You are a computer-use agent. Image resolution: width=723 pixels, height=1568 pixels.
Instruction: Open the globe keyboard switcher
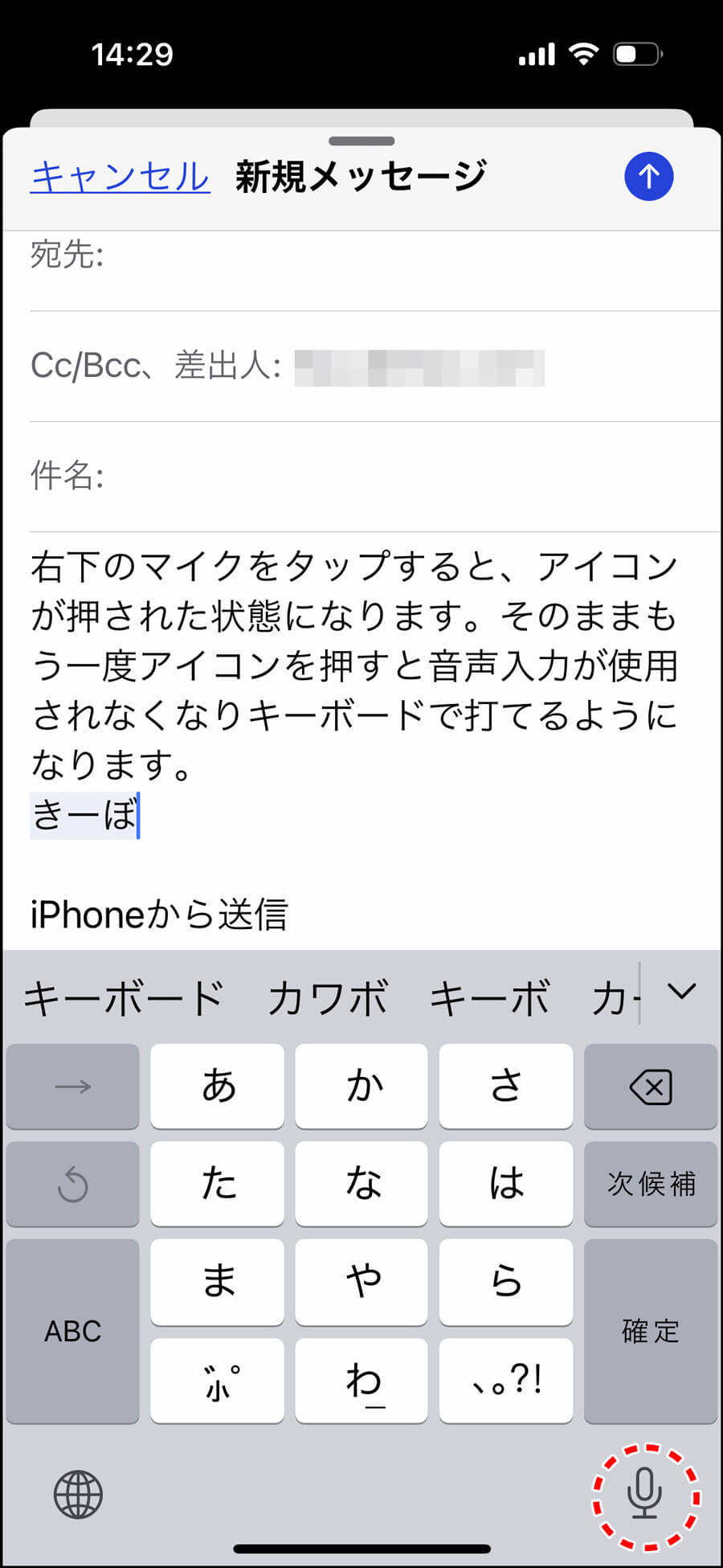78,1495
